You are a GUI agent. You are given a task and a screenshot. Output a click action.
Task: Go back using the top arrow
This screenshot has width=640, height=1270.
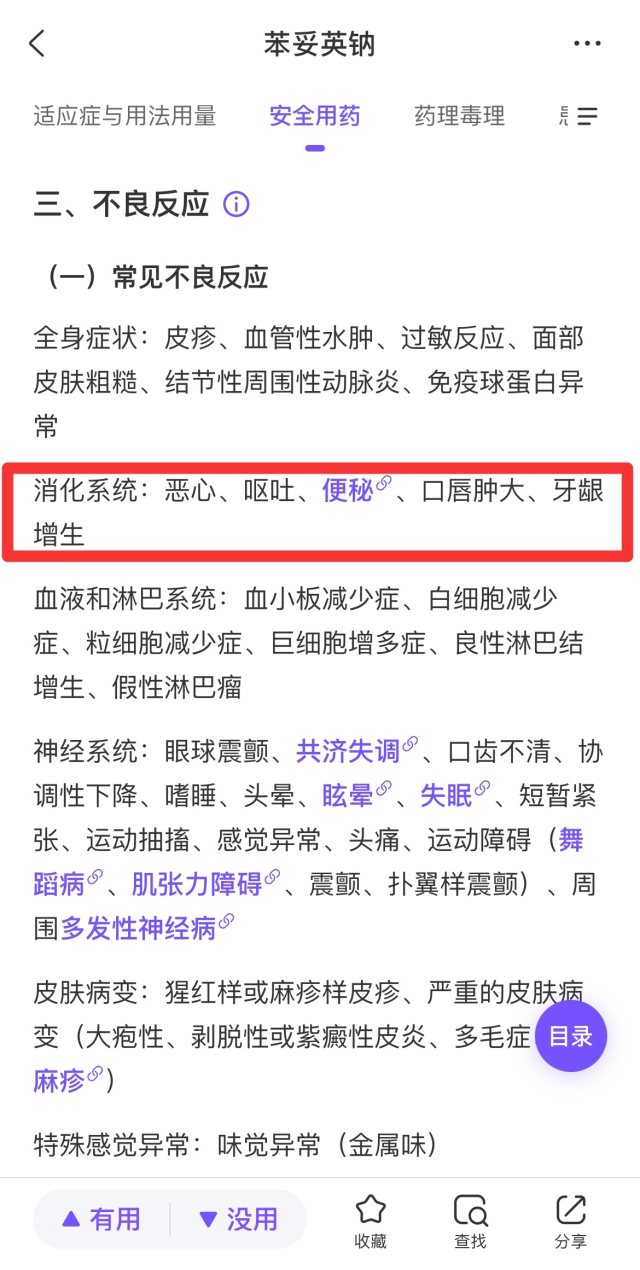[38, 44]
